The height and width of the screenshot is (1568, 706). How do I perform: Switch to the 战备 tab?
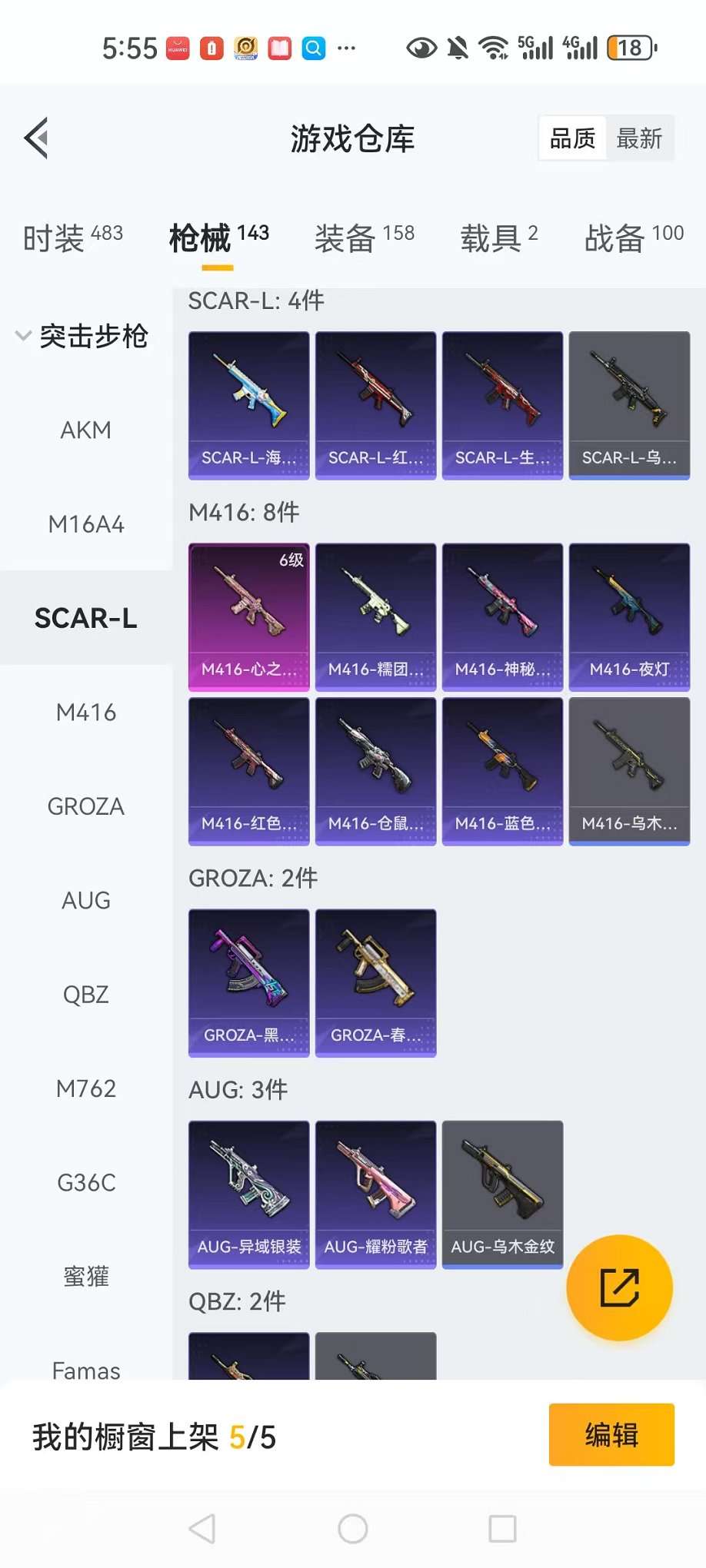point(634,238)
